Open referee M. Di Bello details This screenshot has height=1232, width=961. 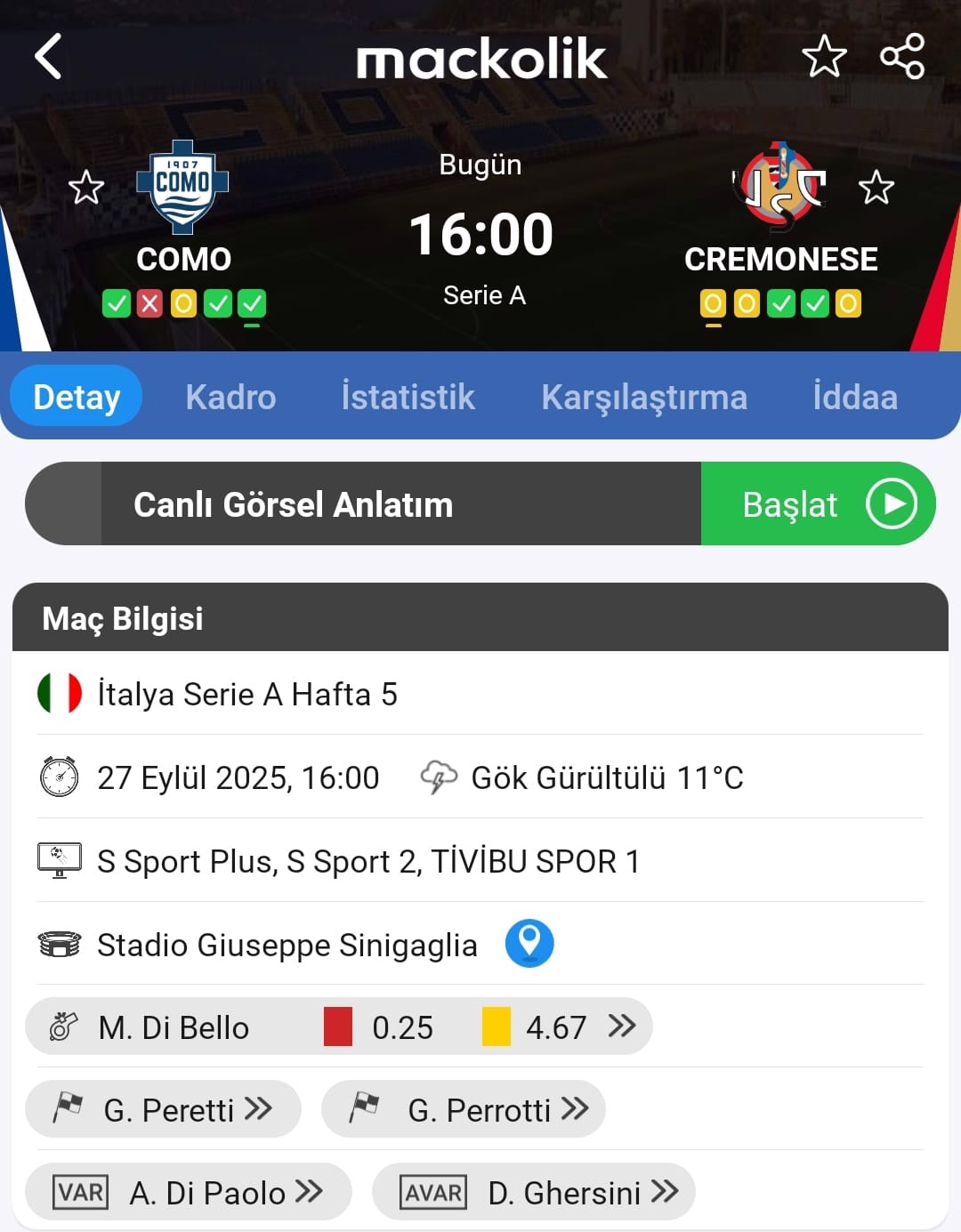338,1027
